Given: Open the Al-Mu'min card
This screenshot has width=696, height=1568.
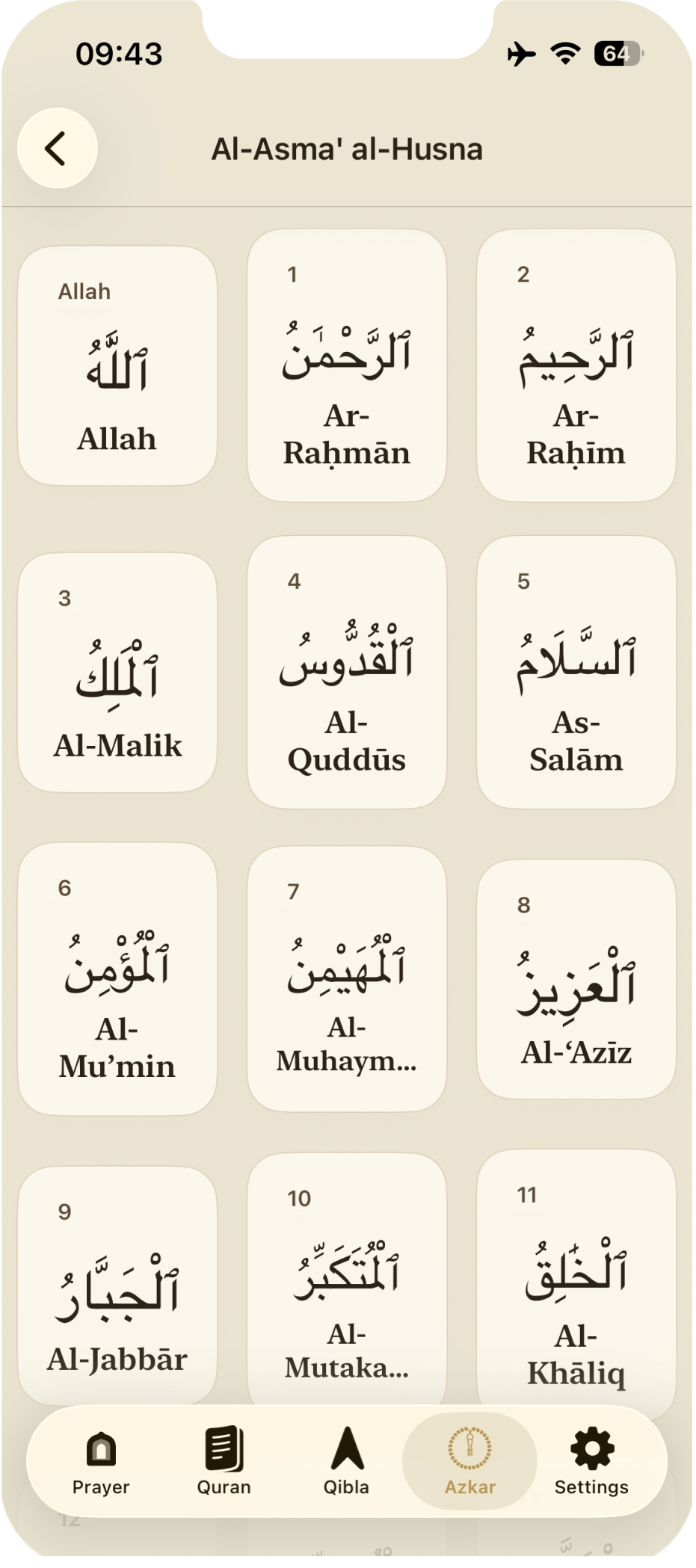Looking at the screenshot, I should click(x=117, y=979).
